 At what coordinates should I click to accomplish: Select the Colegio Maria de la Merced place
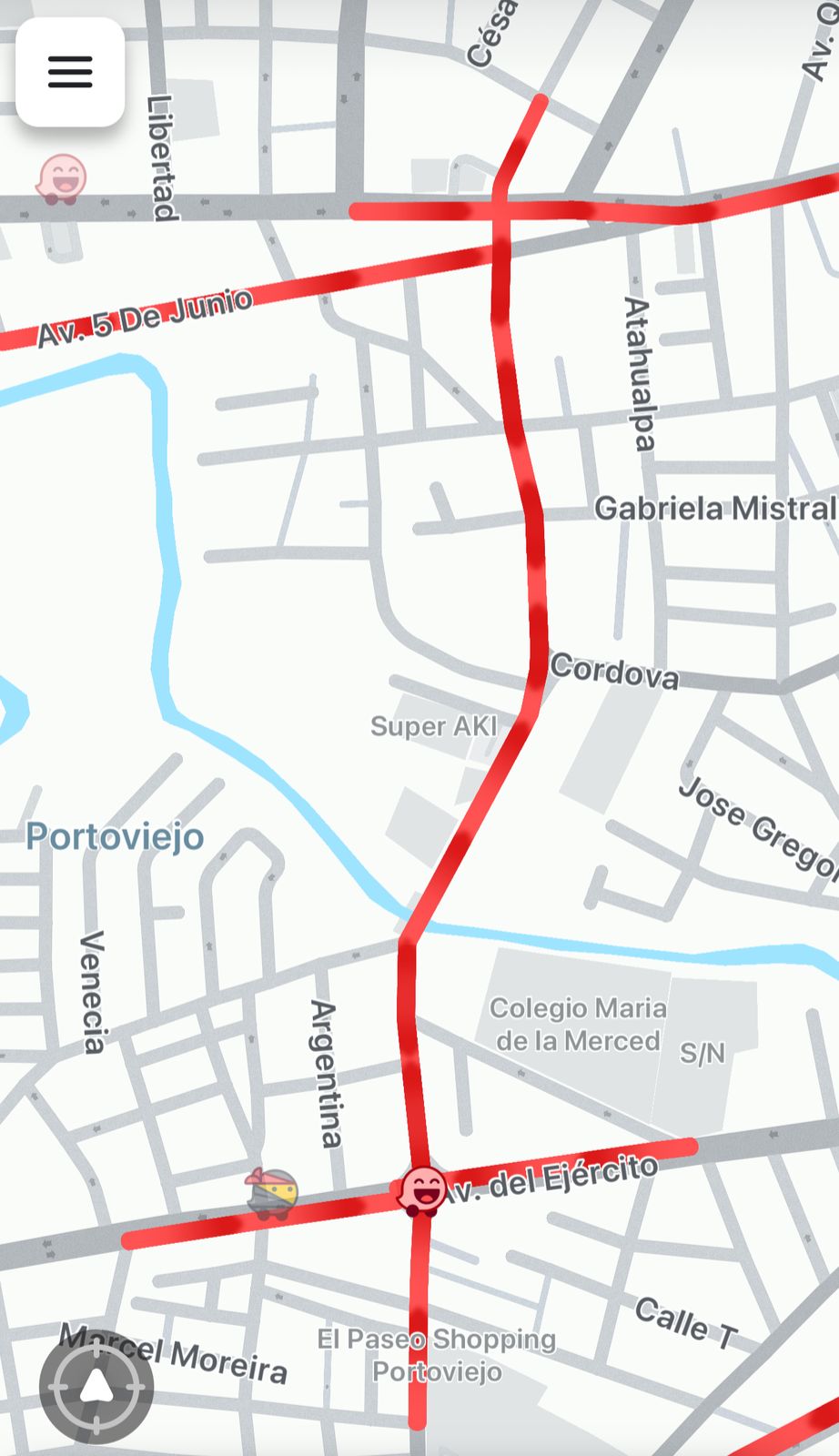pos(577,1024)
